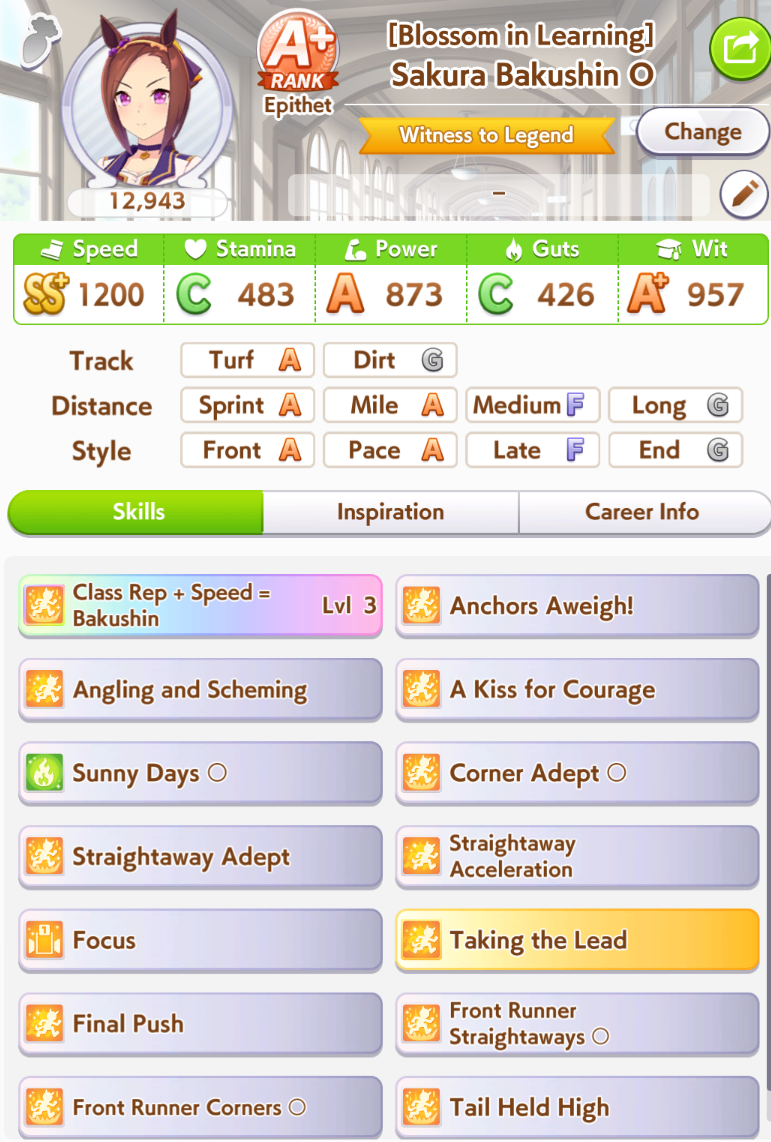The image size is (771, 1142).
Task: View Front Runner Corners skill
Action: 200,1108
